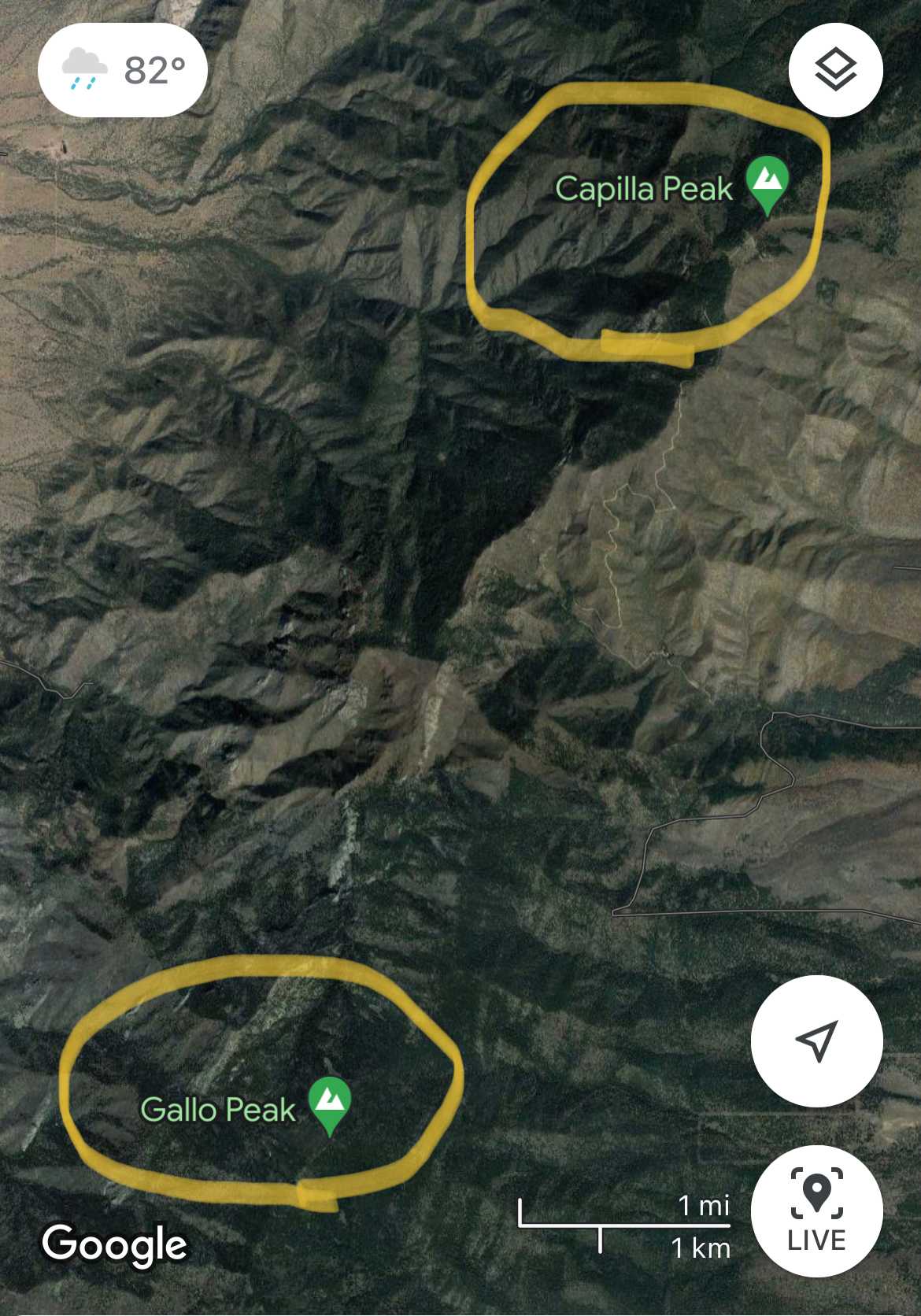Open the weather chip showing 82°

[123, 70]
